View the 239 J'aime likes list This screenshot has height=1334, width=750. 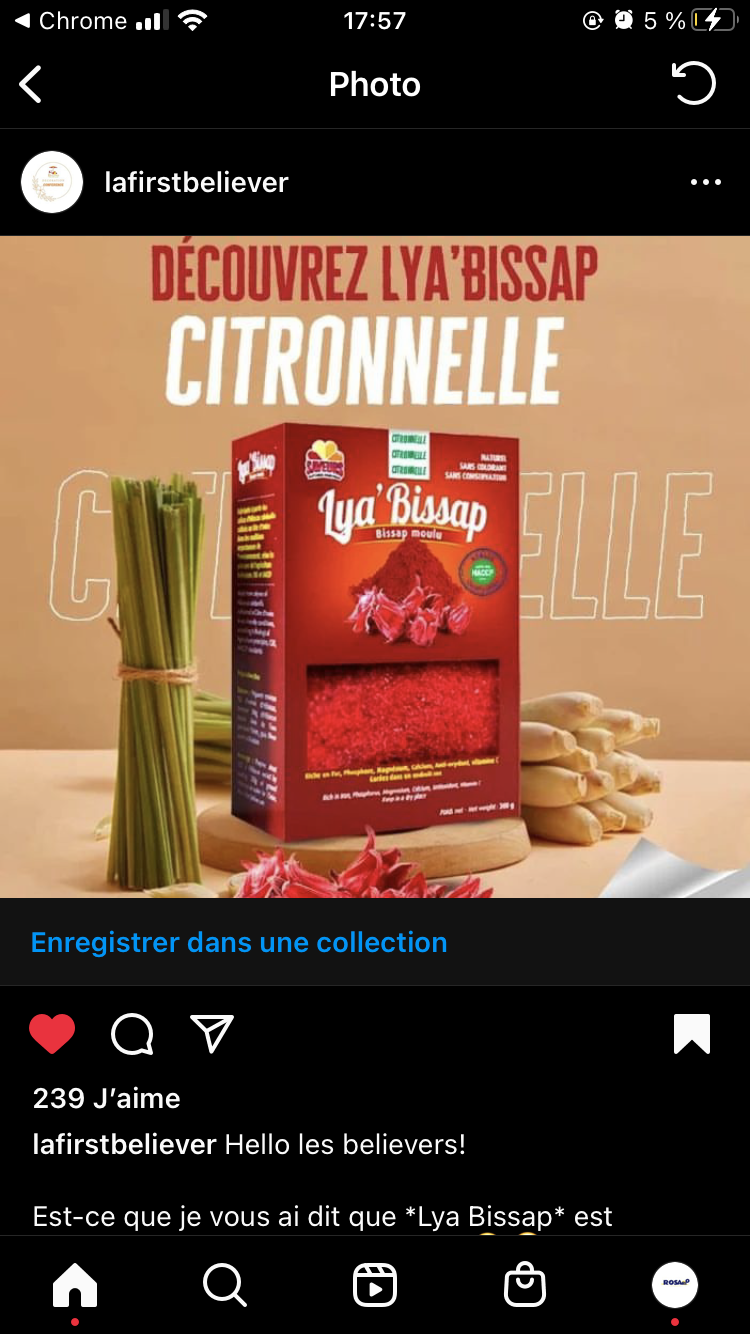pos(106,1098)
